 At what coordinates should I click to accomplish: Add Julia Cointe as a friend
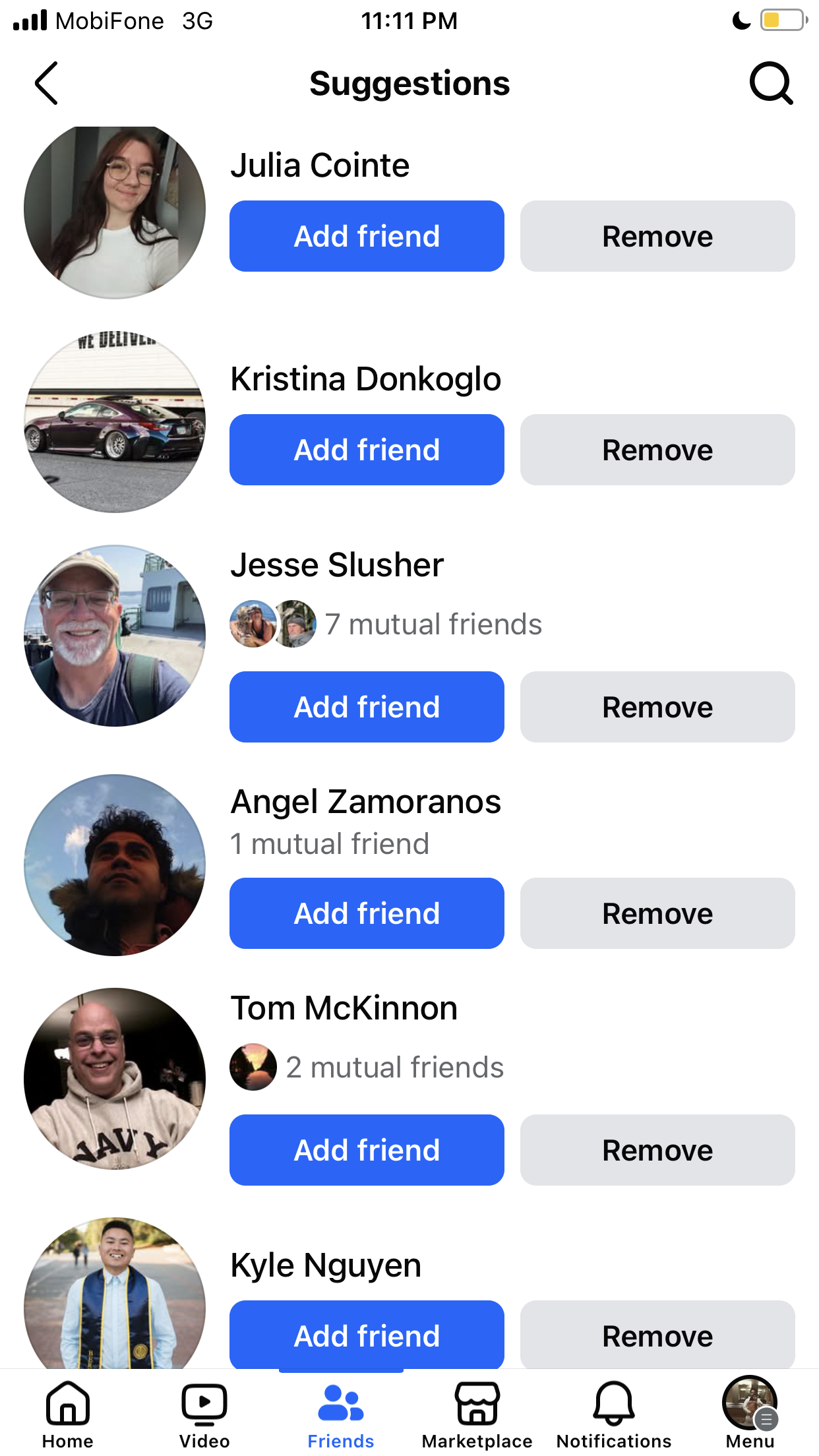(x=367, y=236)
